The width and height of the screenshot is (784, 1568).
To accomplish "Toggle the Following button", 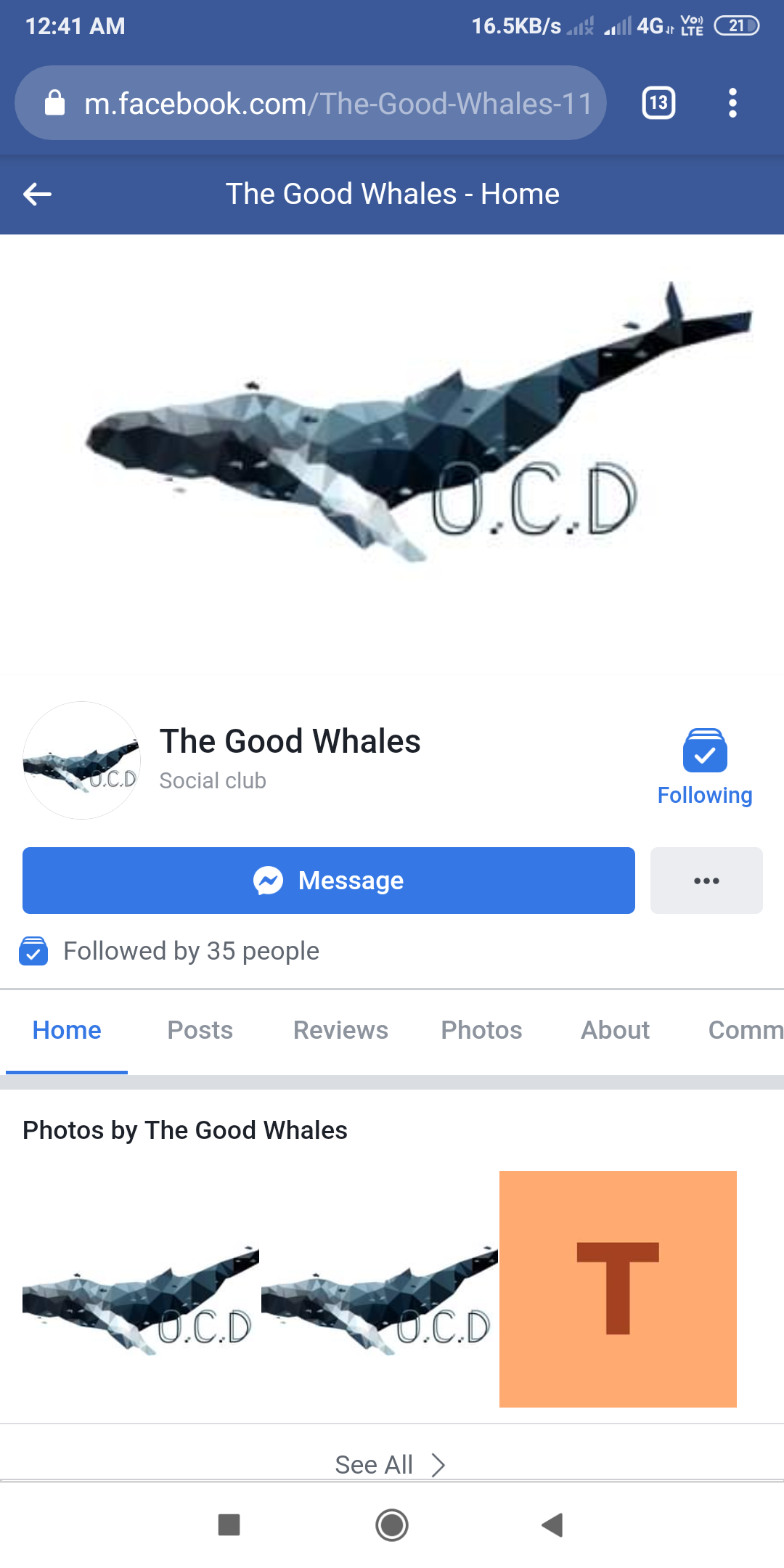I will (x=704, y=767).
